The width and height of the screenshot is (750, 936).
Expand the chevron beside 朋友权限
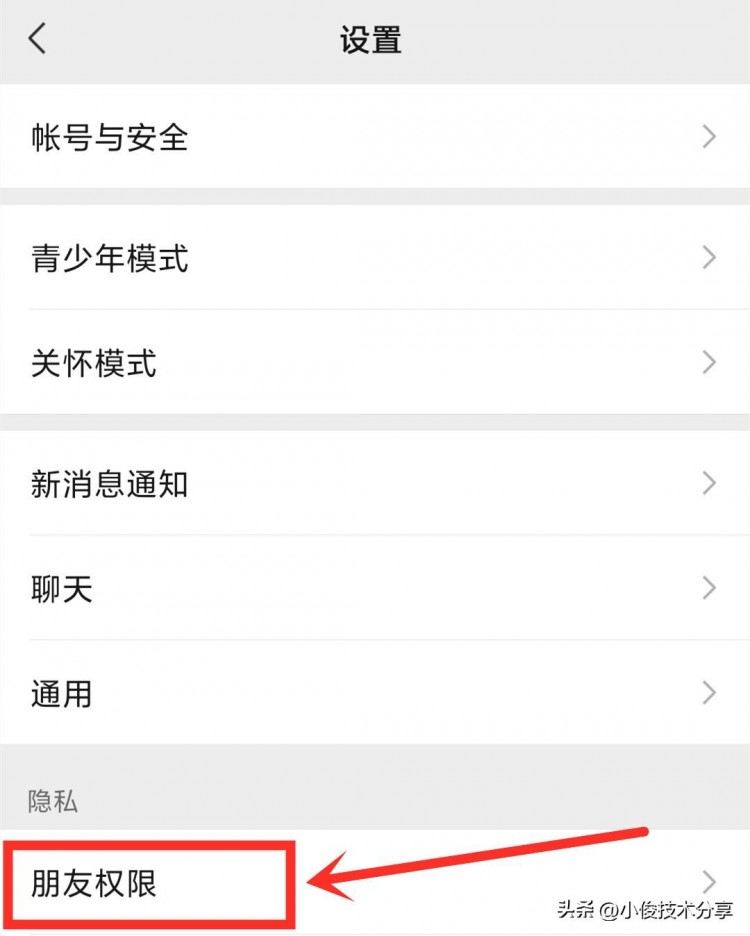710,881
